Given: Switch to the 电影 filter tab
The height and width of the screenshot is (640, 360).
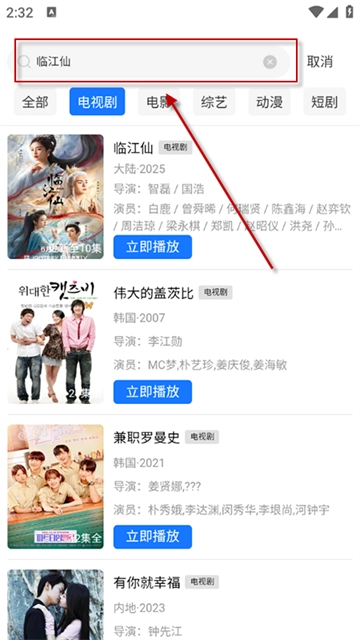Looking at the screenshot, I should [x=159, y=102].
